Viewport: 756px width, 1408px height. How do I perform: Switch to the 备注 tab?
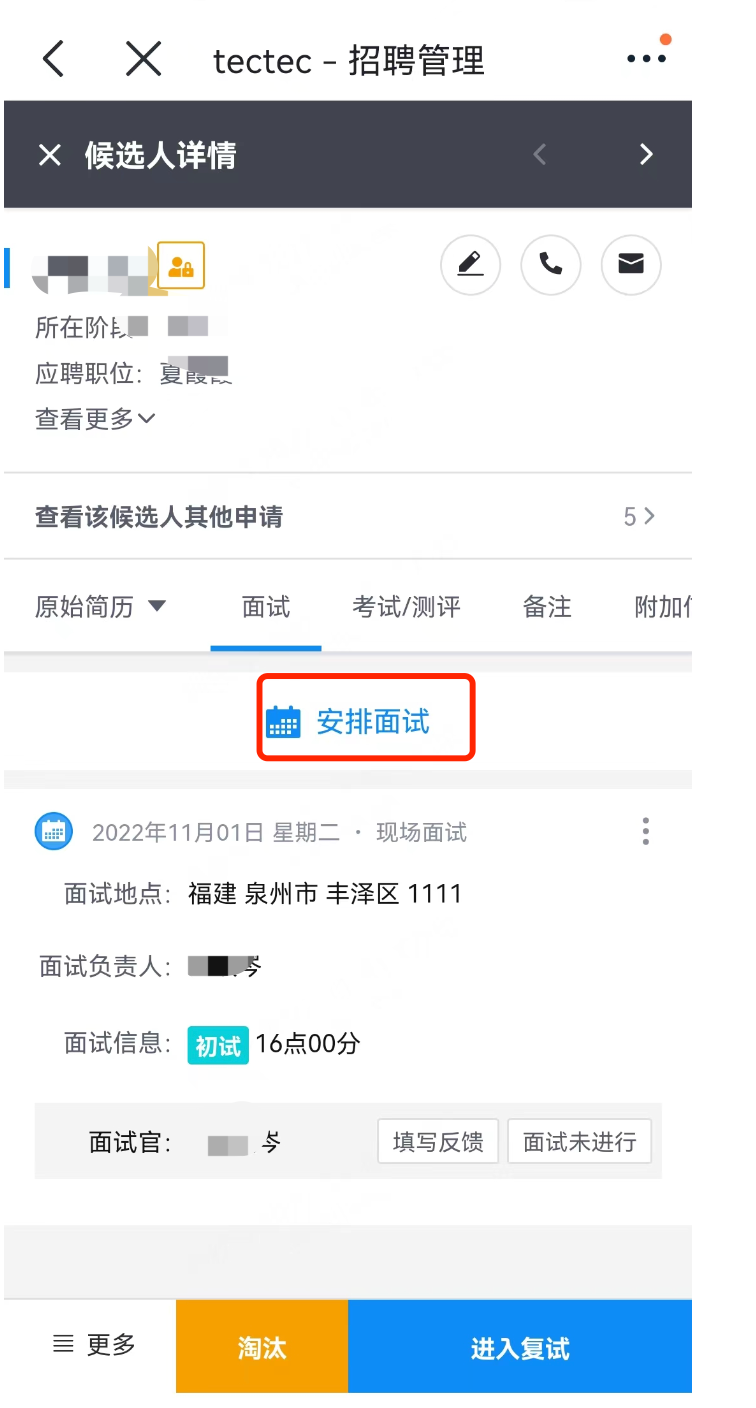coord(547,606)
